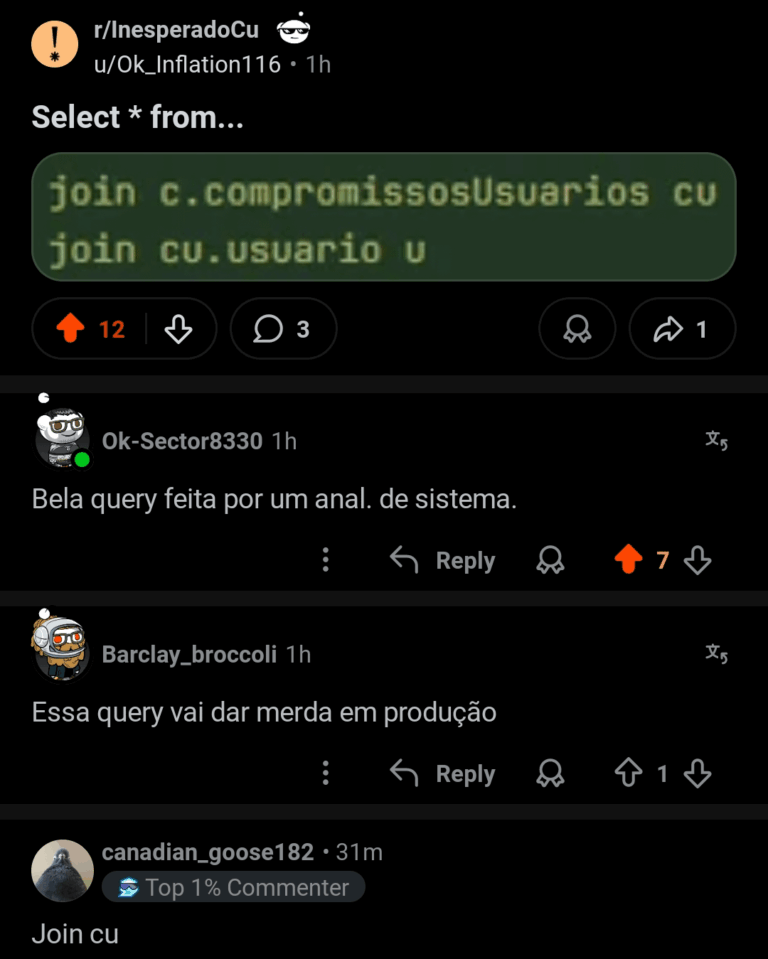Downvote the "Select * from..." post
Image resolution: width=768 pixels, height=959 pixels.
tap(178, 329)
